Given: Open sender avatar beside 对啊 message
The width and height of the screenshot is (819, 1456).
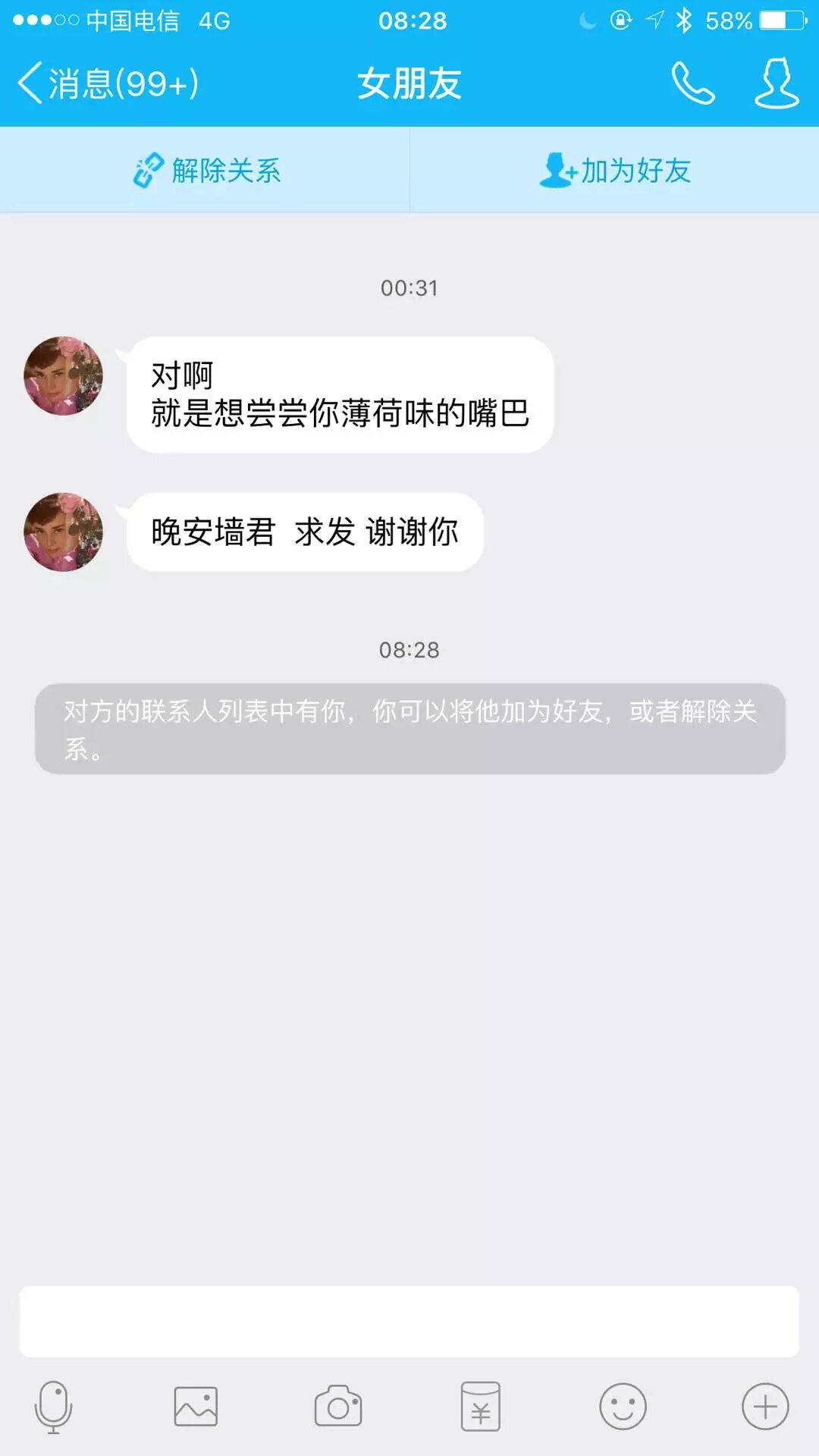Looking at the screenshot, I should click(64, 376).
